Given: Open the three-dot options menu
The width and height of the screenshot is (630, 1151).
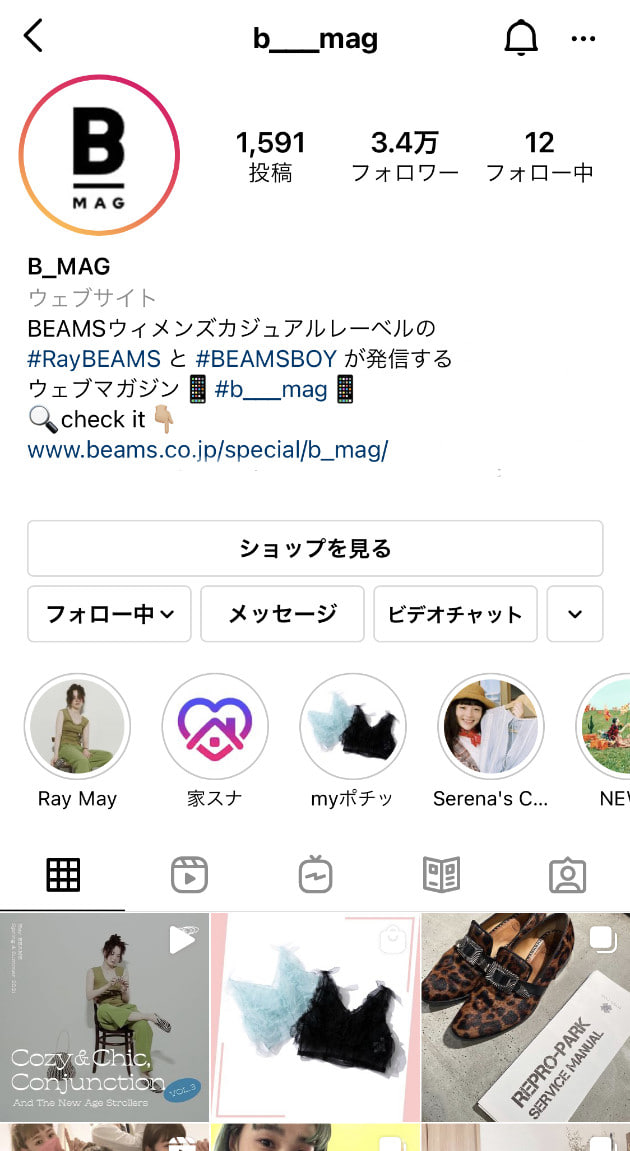Looking at the screenshot, I should [x=583, y=39].
